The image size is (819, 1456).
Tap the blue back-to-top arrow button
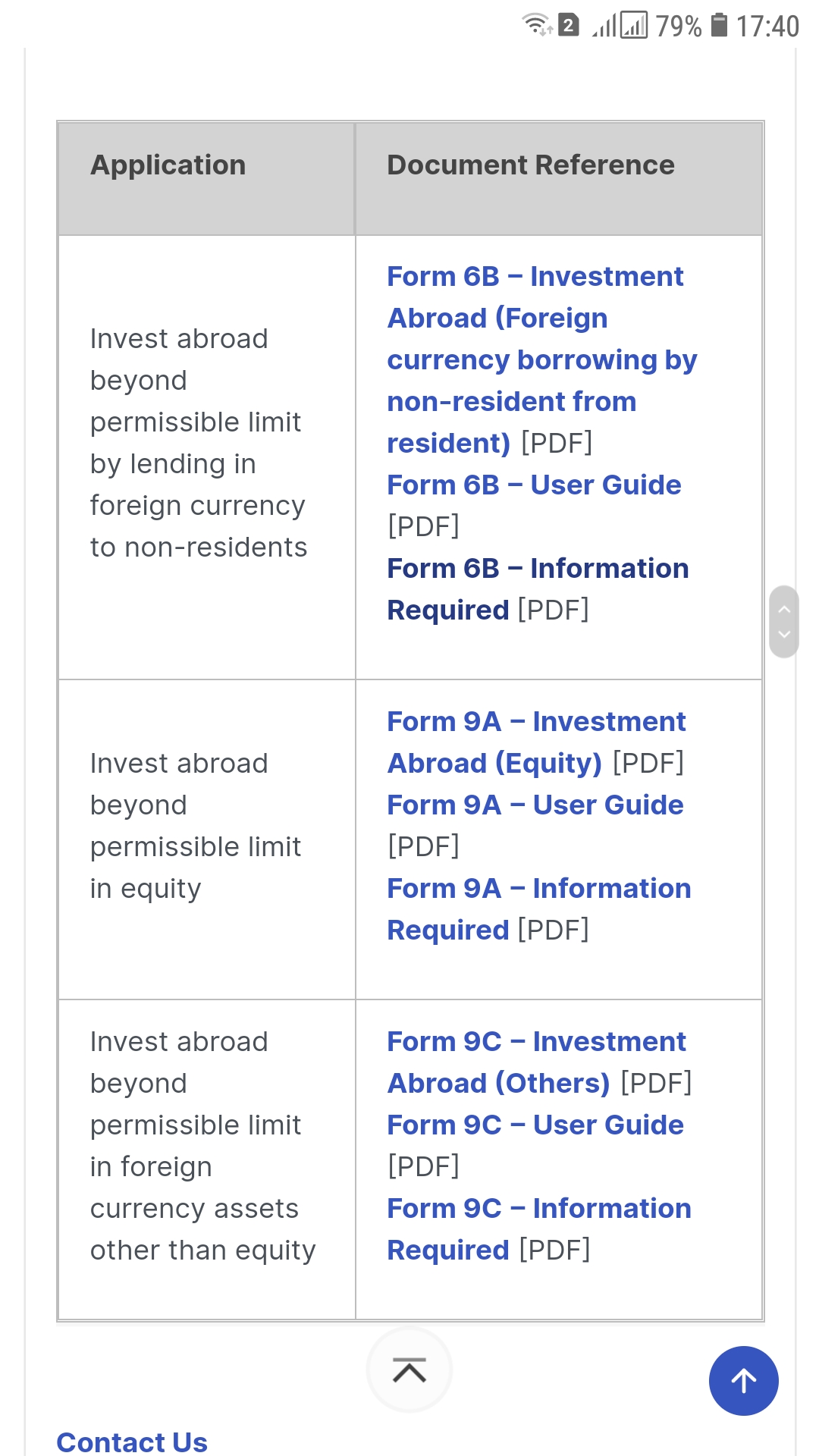pos(743,1381)
